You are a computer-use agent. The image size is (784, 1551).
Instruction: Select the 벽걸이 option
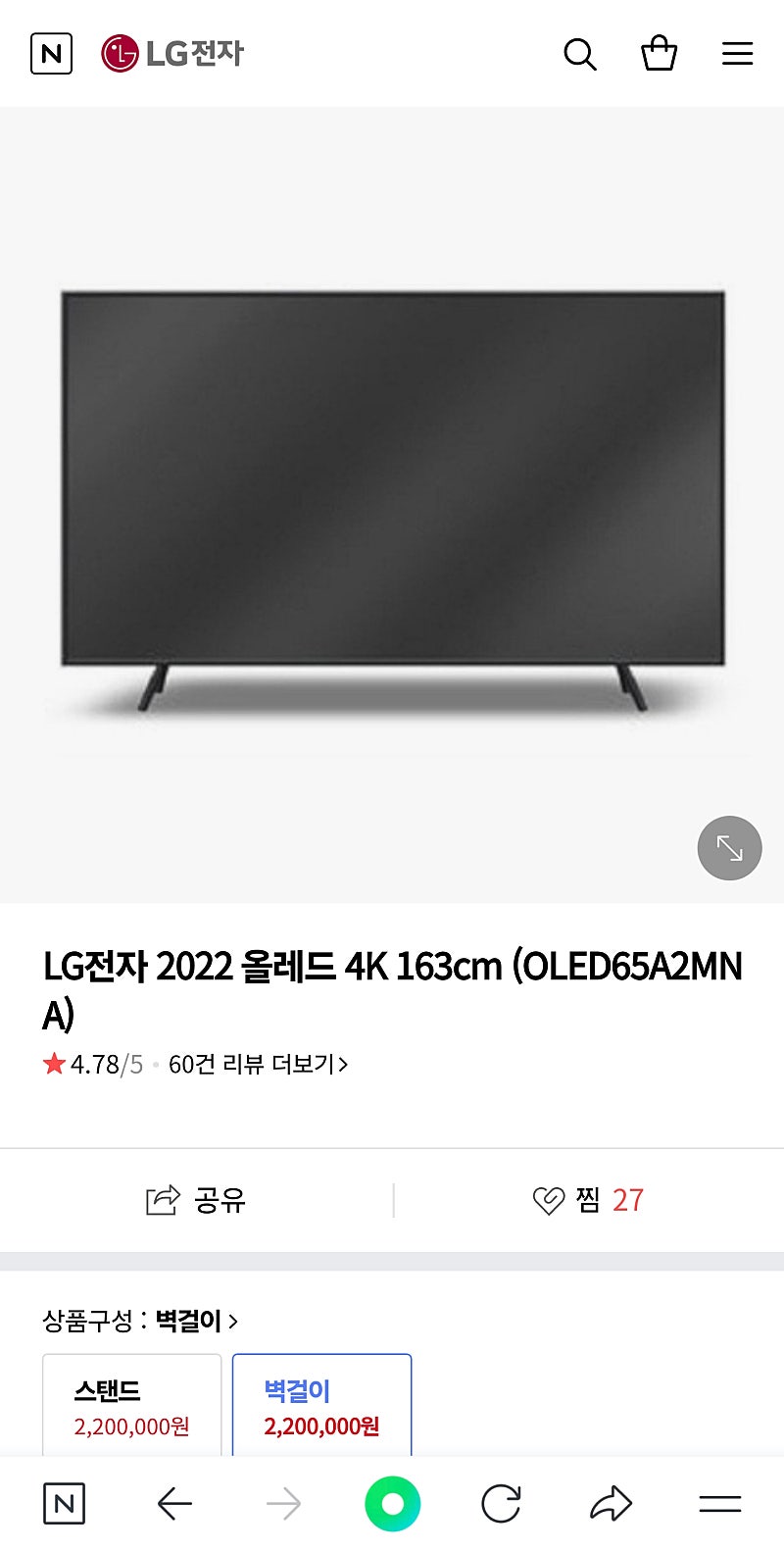321,1406
